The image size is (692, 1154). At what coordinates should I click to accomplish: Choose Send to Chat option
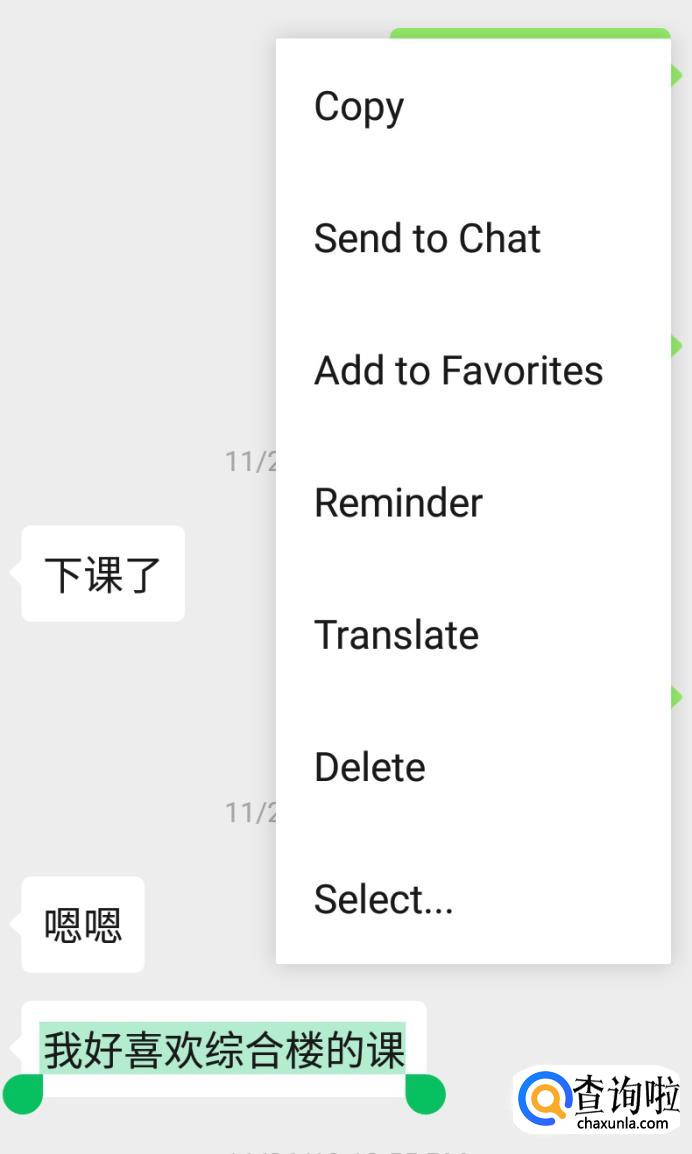(427, 238)
